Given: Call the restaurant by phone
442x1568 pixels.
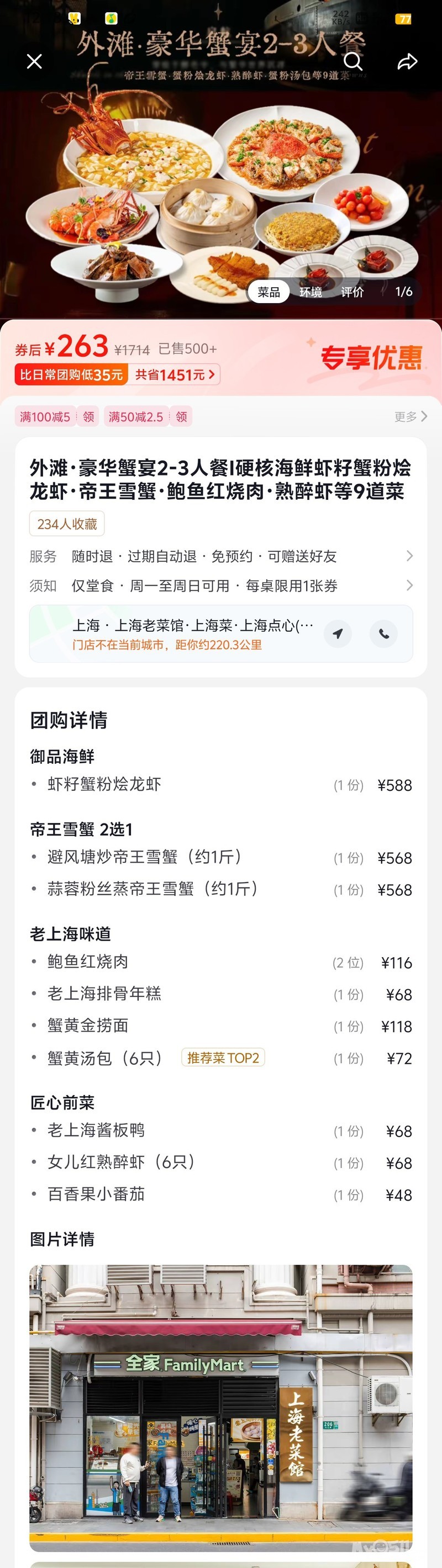Looking at the screenshot, I should point(383,633).
